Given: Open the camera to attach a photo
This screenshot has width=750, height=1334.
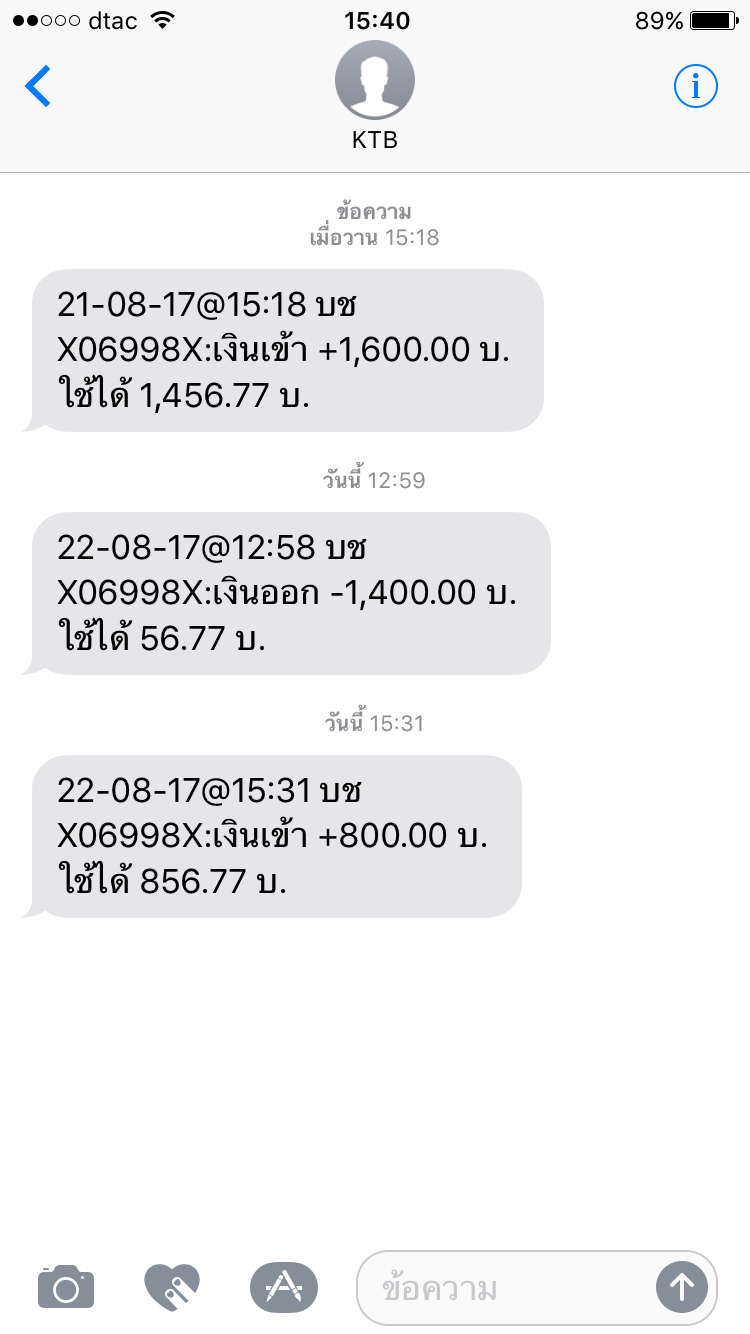Looking at the screenshot, I should tap(66, 1286).
